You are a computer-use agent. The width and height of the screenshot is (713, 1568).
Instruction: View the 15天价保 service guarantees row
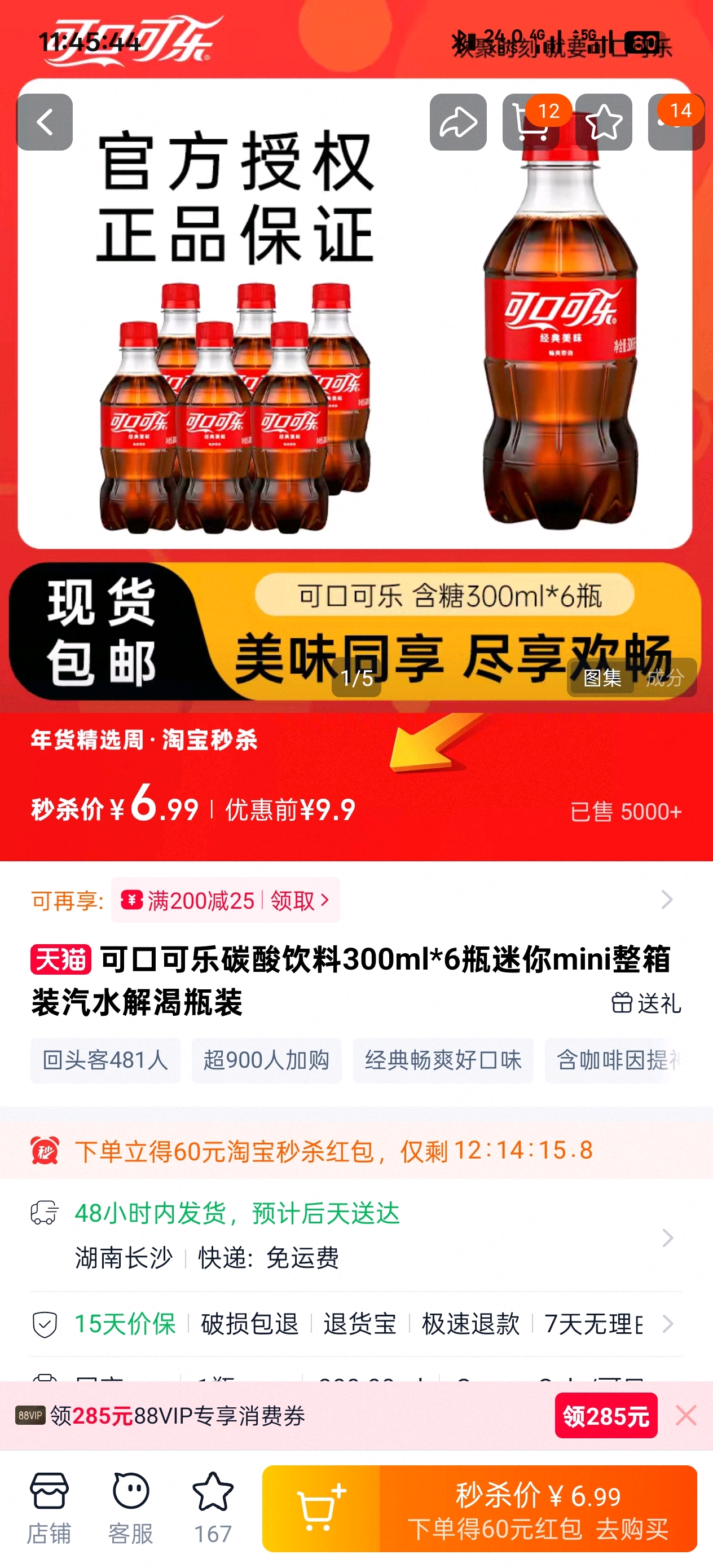pyautogui.click(x=355, y=1323)
